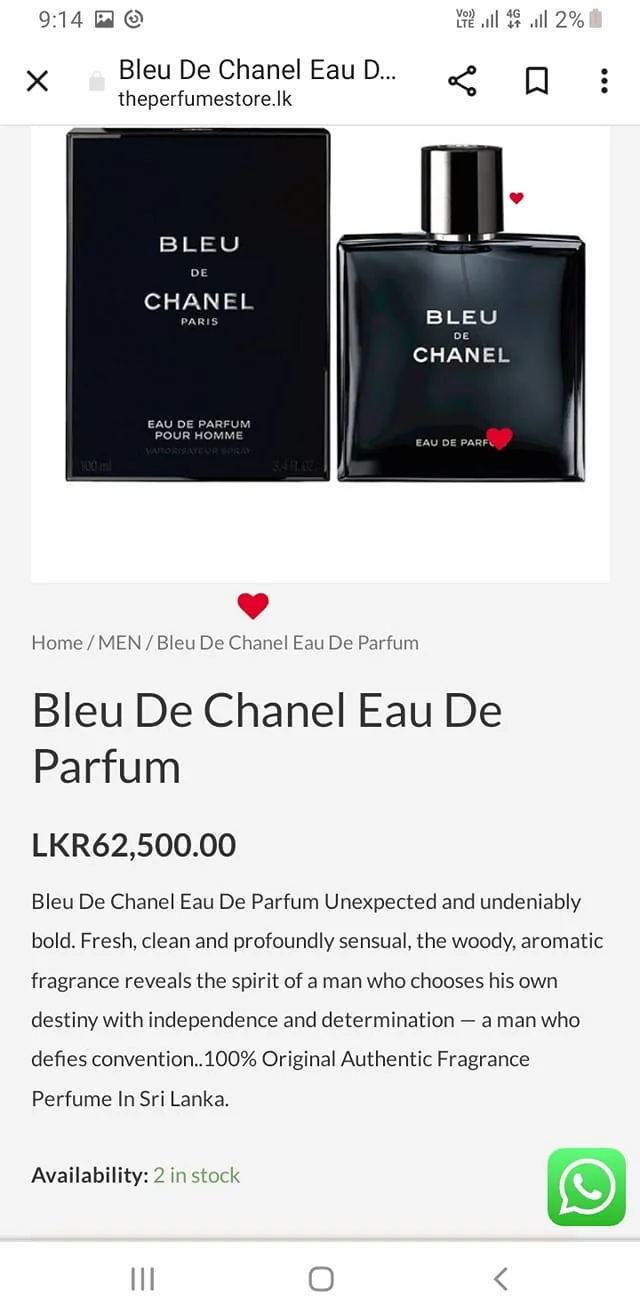
Task: Tap the system back button
Action: [501, 1278]
